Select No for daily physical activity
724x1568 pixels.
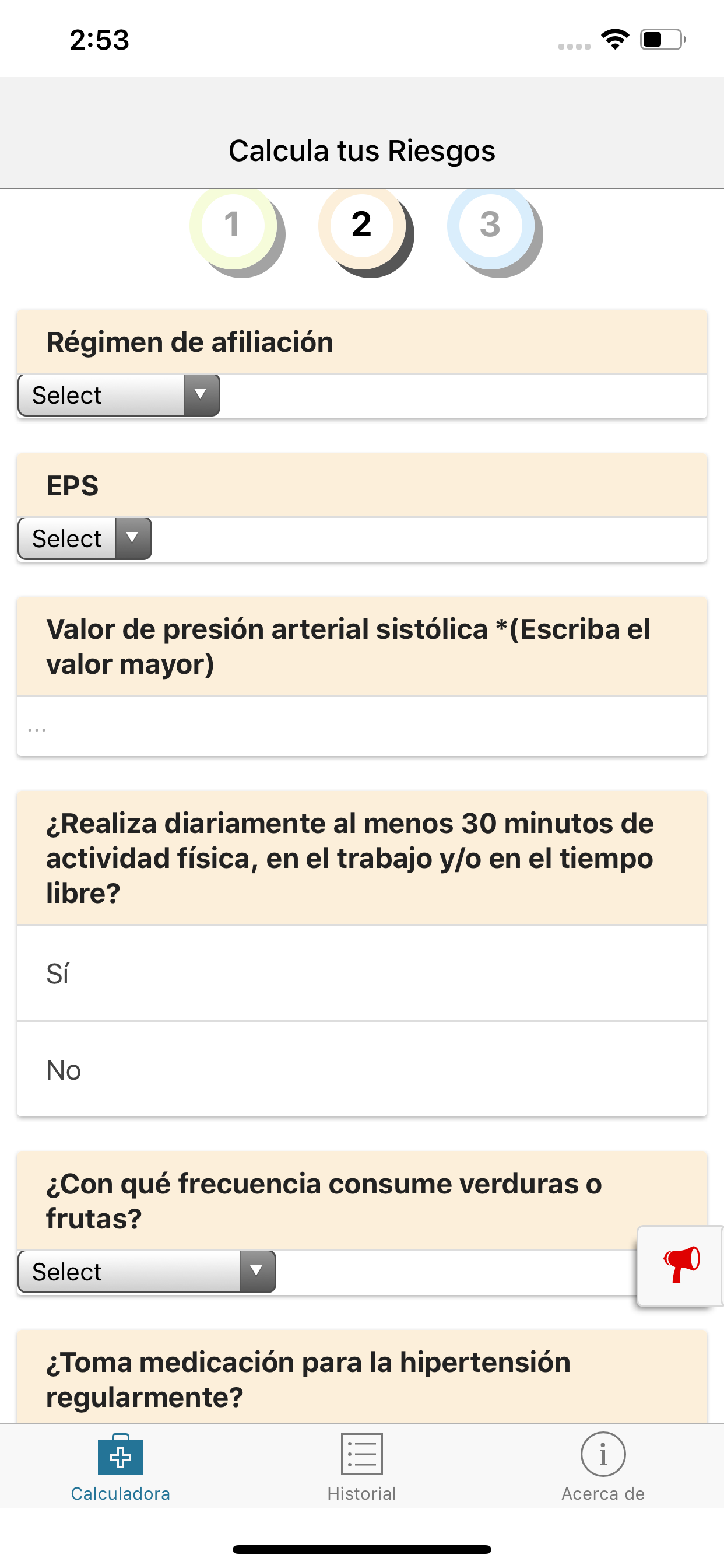click(361, 1069)
